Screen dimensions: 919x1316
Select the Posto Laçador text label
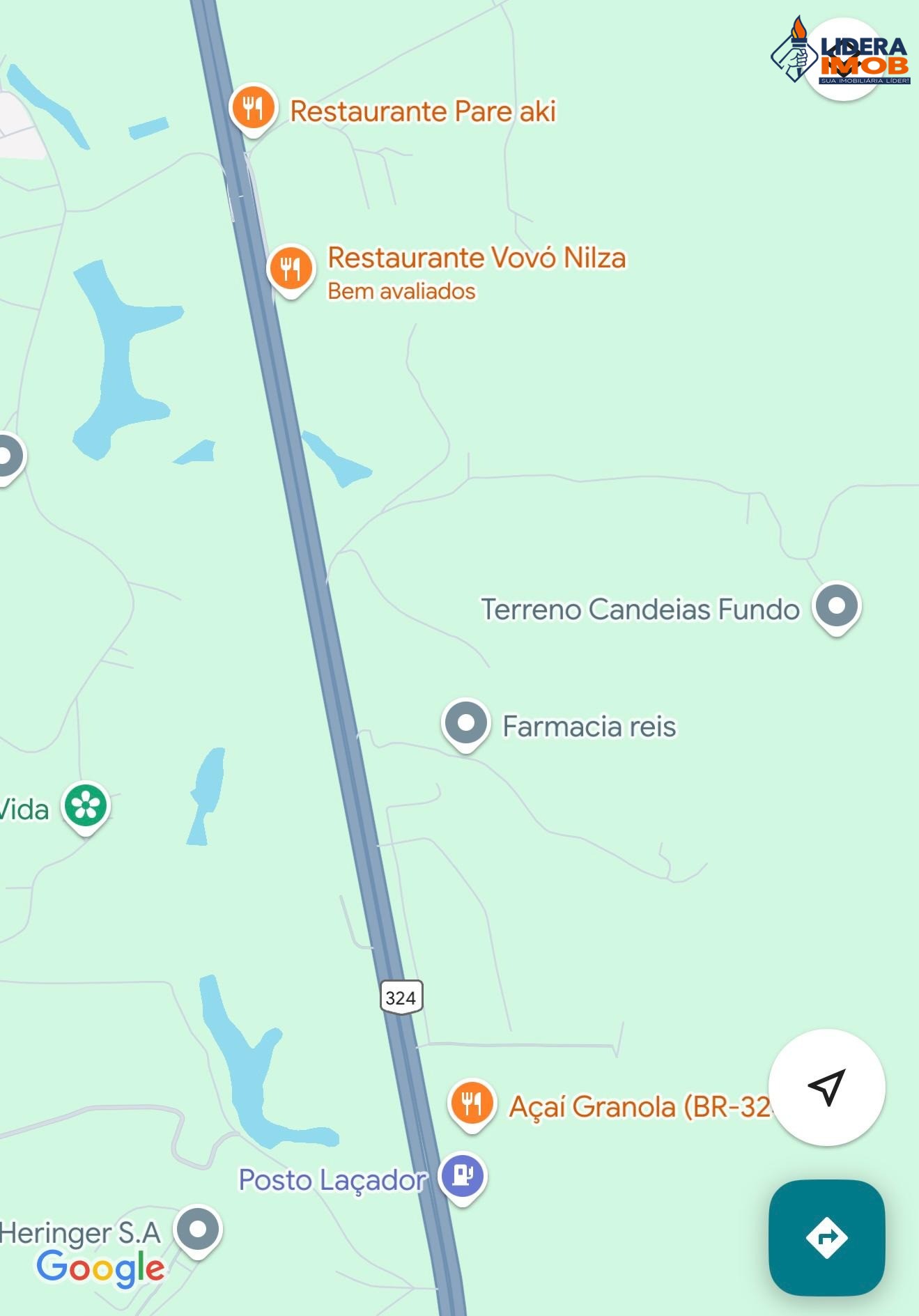(332, 1179)
